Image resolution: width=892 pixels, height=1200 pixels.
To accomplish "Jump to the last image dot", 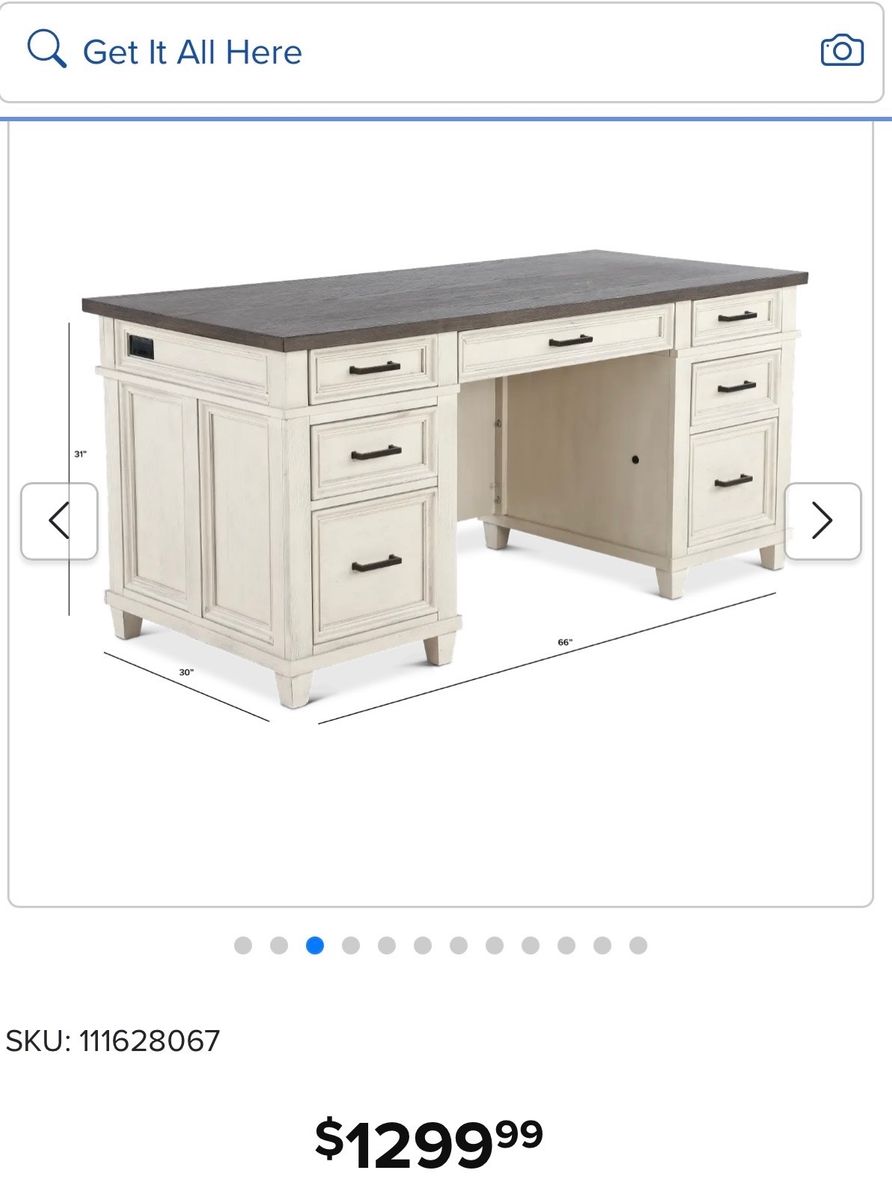I will pyautogui.click(x=638, y=945).
